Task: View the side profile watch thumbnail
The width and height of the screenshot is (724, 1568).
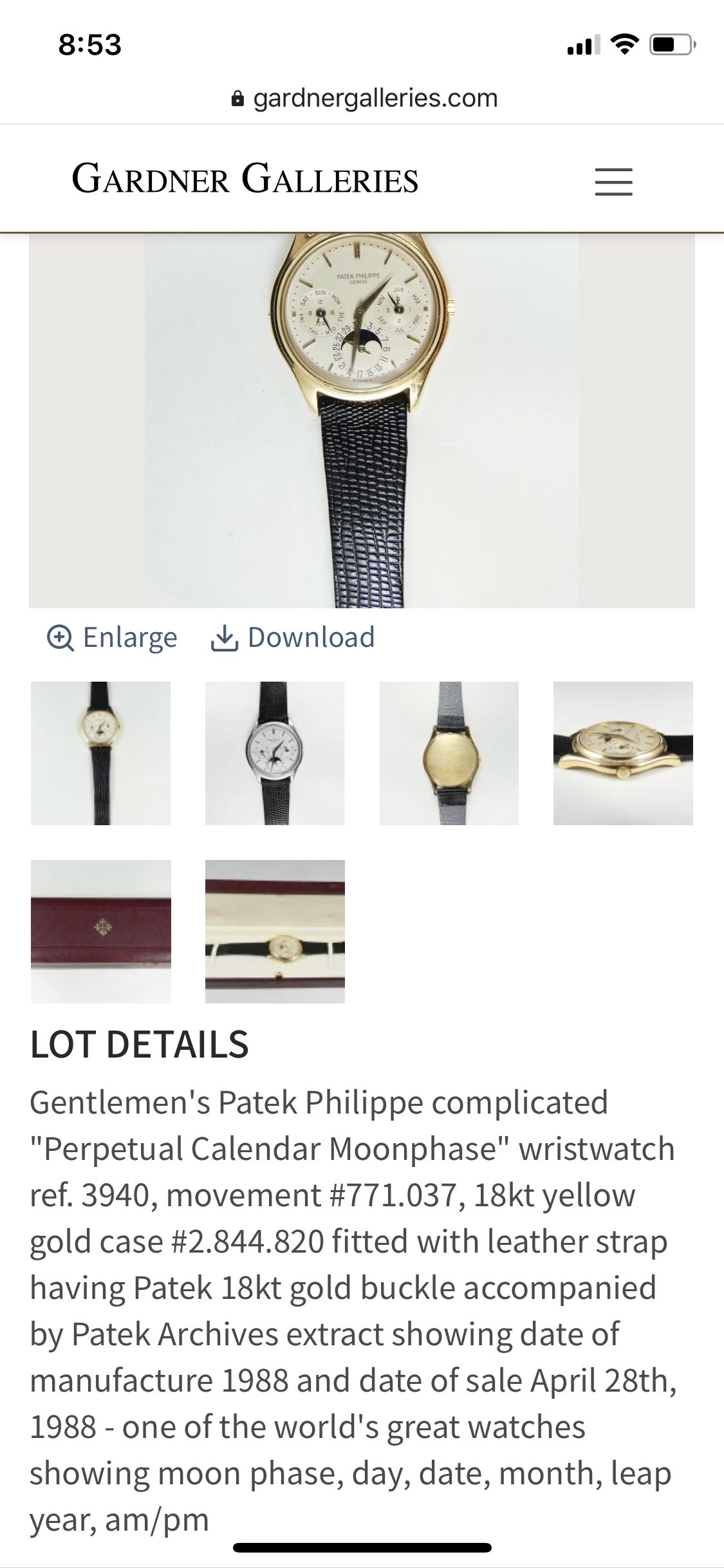Action: click(623, 753)
